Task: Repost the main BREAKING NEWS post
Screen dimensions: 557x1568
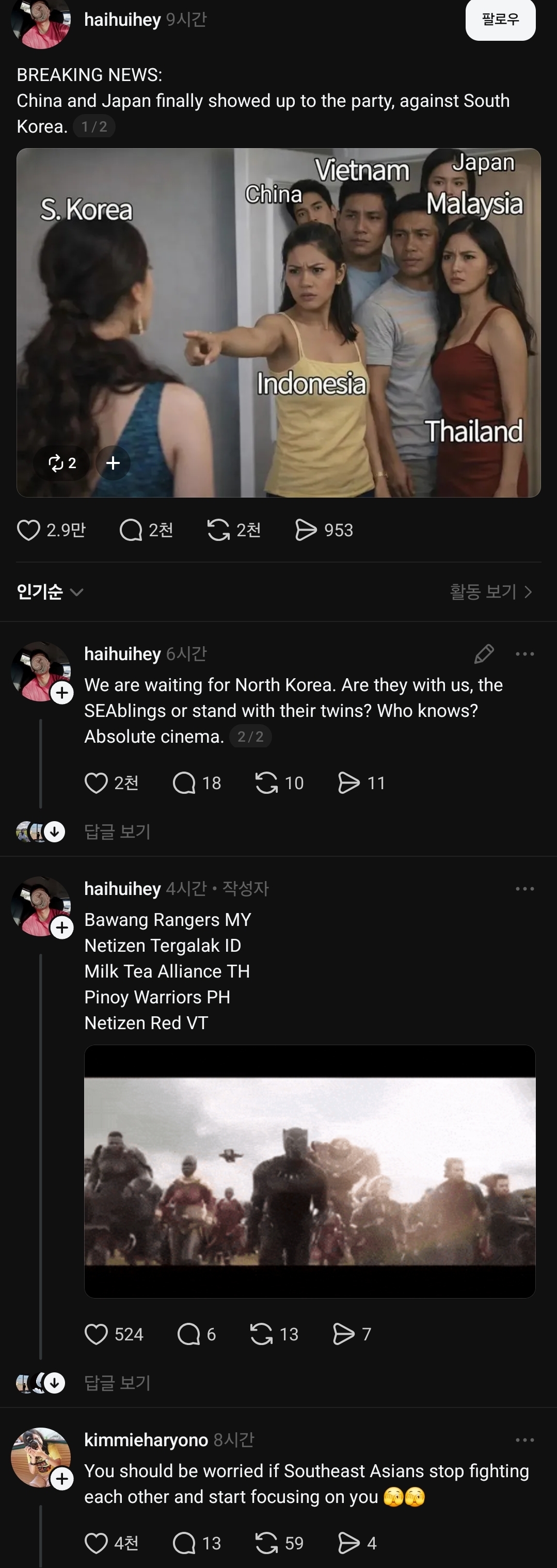Action: pyautogui.click(x=218, y=530)
